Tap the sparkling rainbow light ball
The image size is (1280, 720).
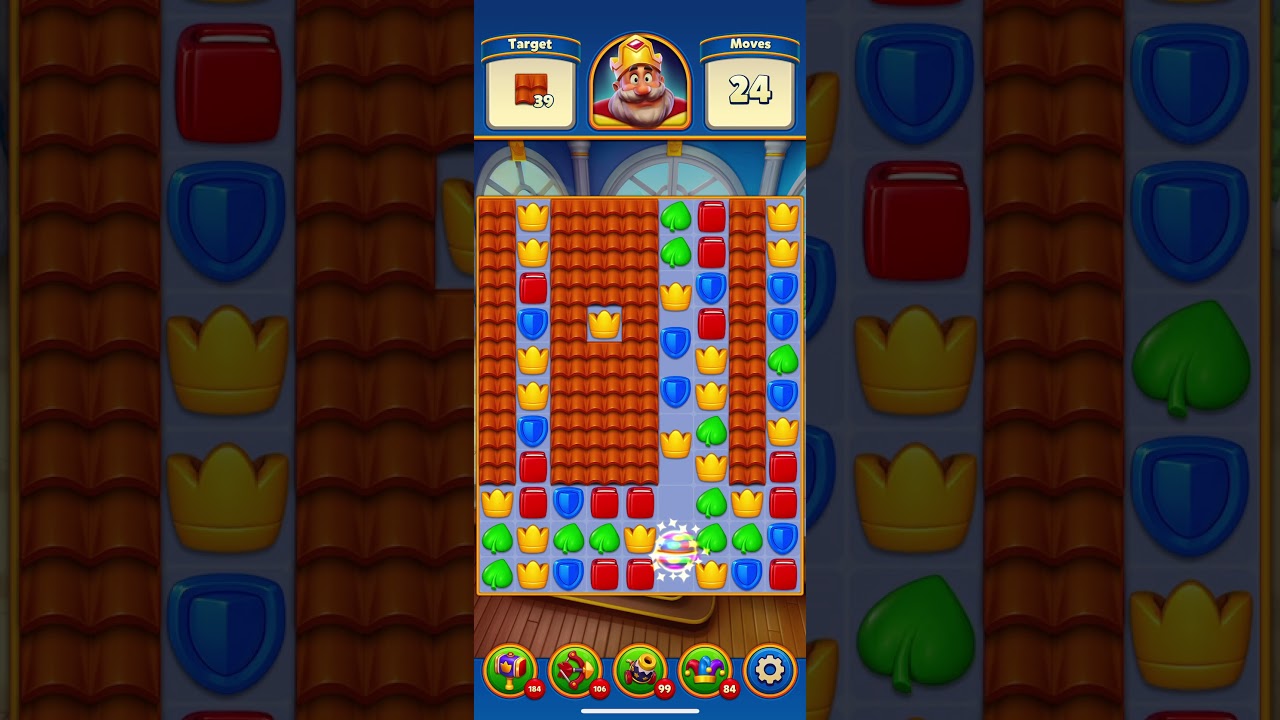pyautogui.click(x=676, y=551)
